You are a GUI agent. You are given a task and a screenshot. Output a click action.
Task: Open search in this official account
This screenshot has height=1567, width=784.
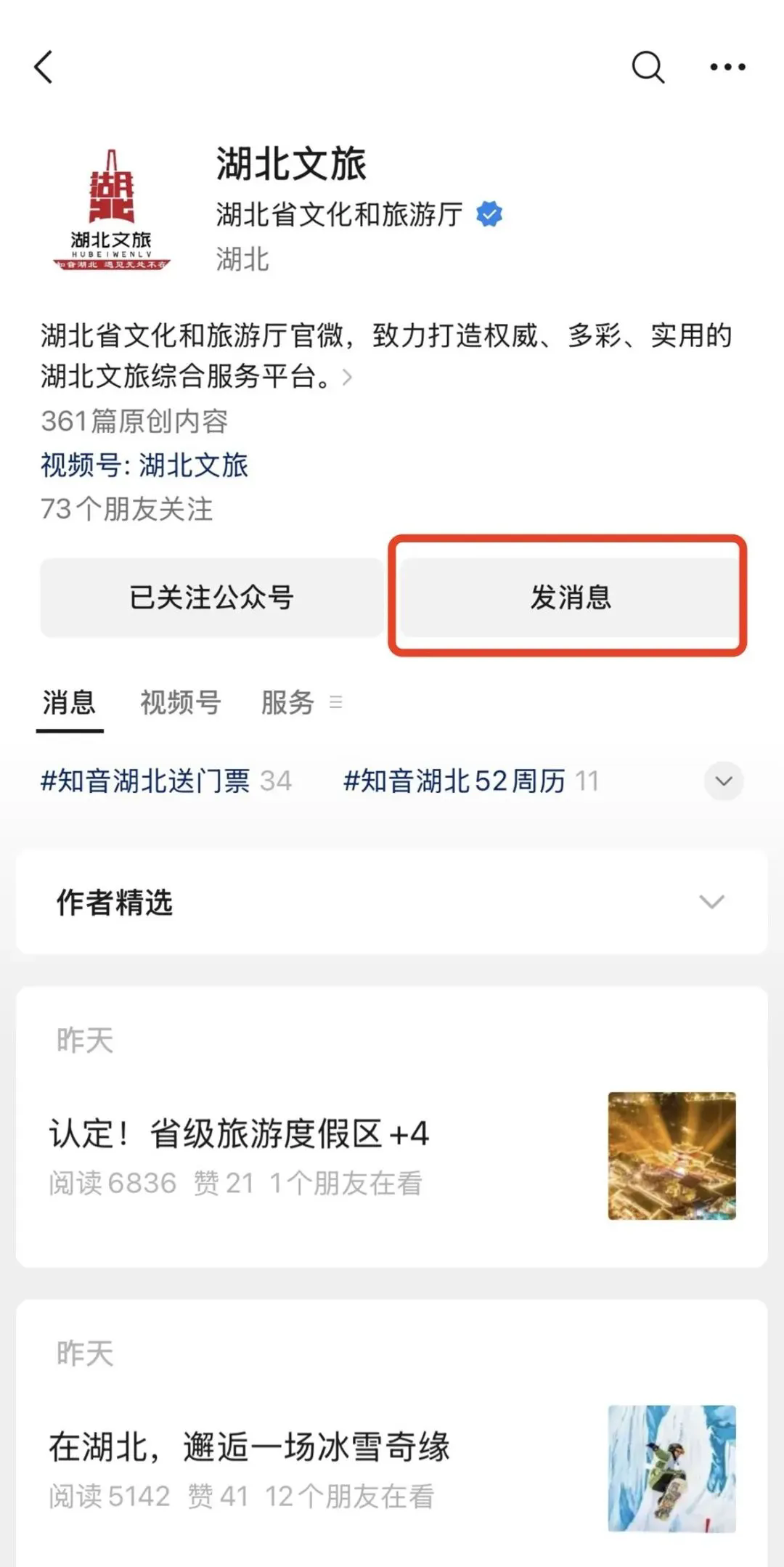point(648,68)
